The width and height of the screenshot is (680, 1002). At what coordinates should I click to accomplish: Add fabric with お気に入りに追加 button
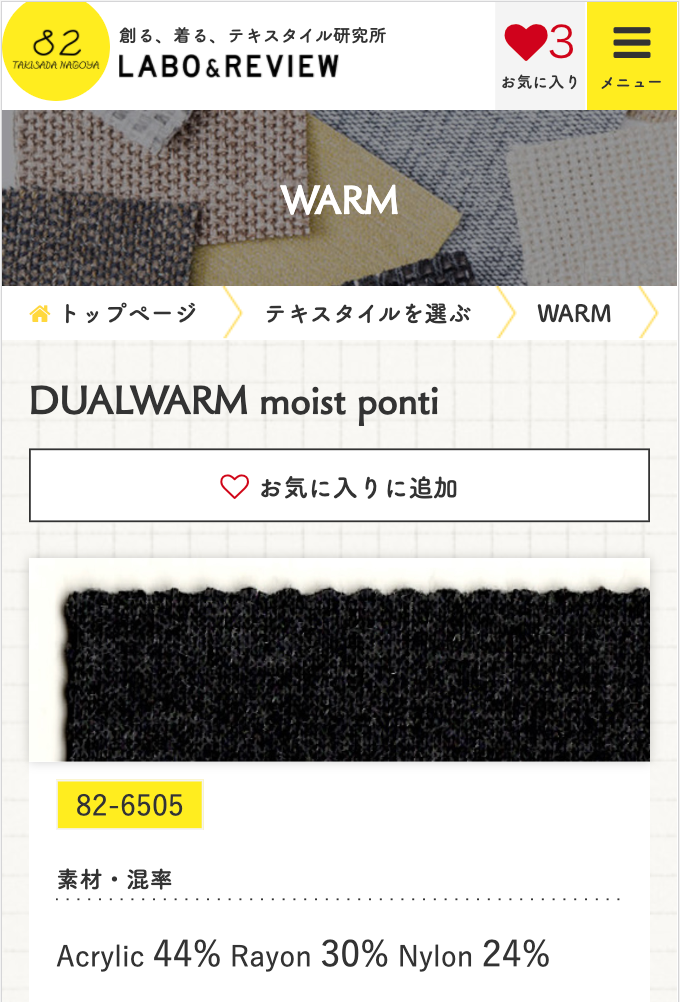pyautogui.click(x=339, y=486)
